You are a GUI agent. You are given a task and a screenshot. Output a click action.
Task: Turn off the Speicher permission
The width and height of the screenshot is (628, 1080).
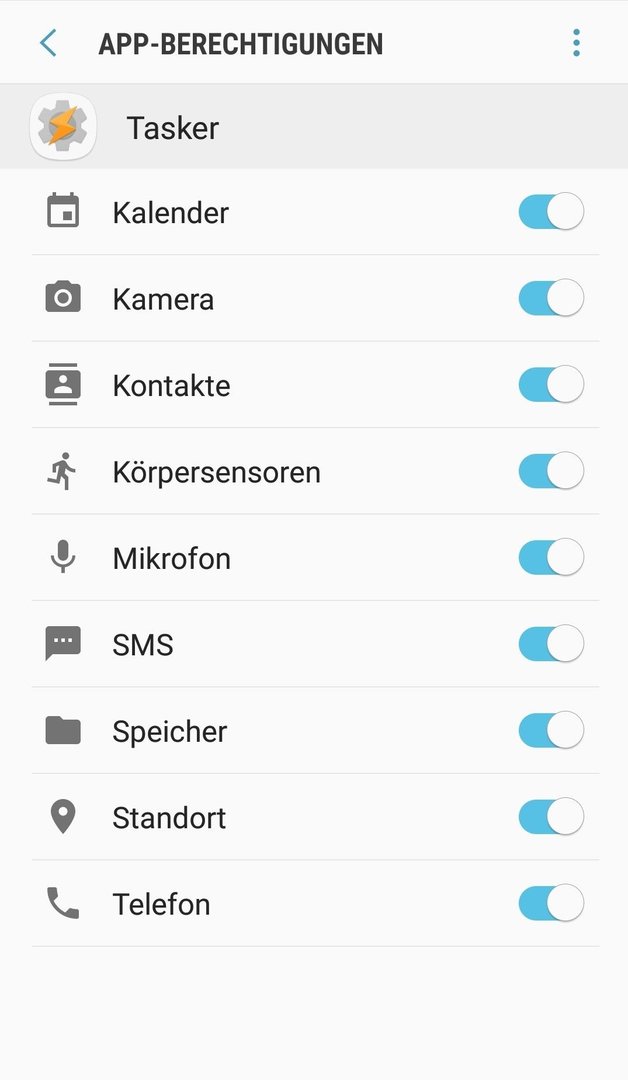click(551, 730)
